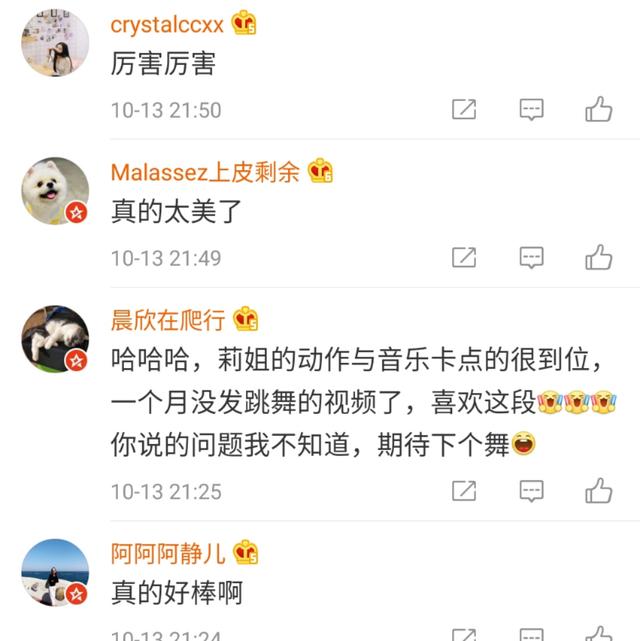Repost crystalccxx's comment

[x=464, y=109]
